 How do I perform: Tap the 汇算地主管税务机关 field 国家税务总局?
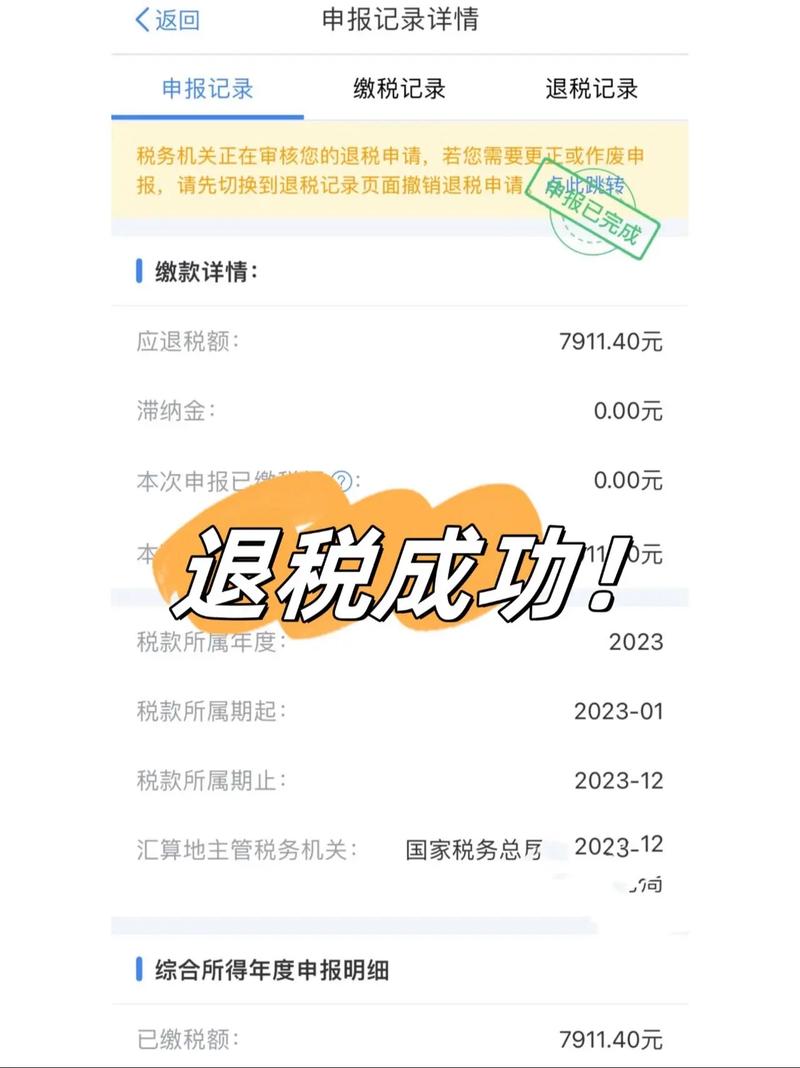(474, 848)
